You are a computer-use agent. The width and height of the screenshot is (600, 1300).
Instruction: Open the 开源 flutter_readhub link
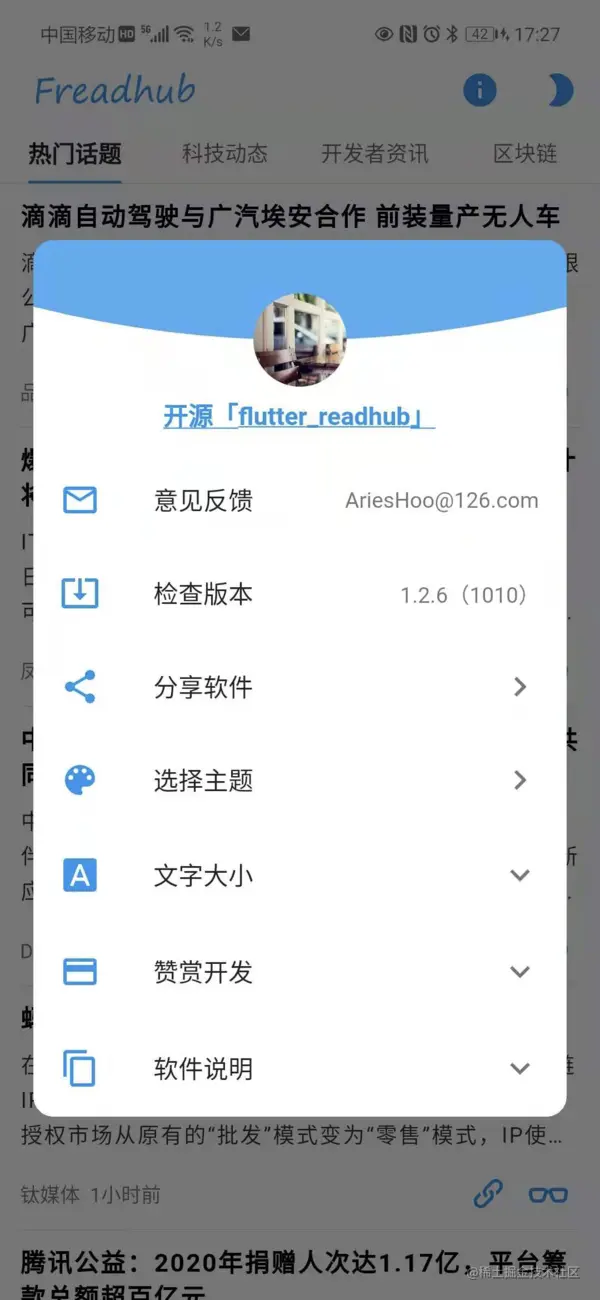[x=298, y=416]
